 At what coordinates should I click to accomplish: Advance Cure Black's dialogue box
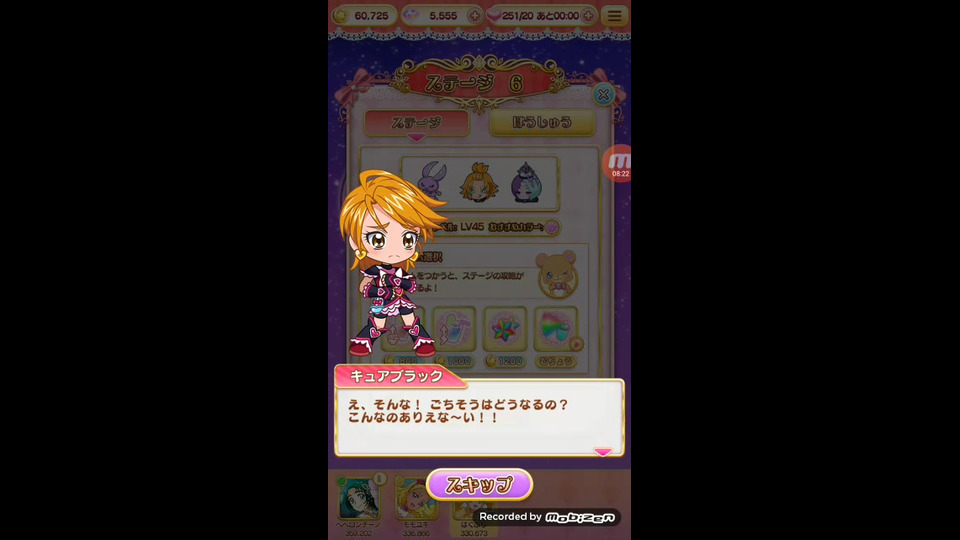tap(479, 417)
